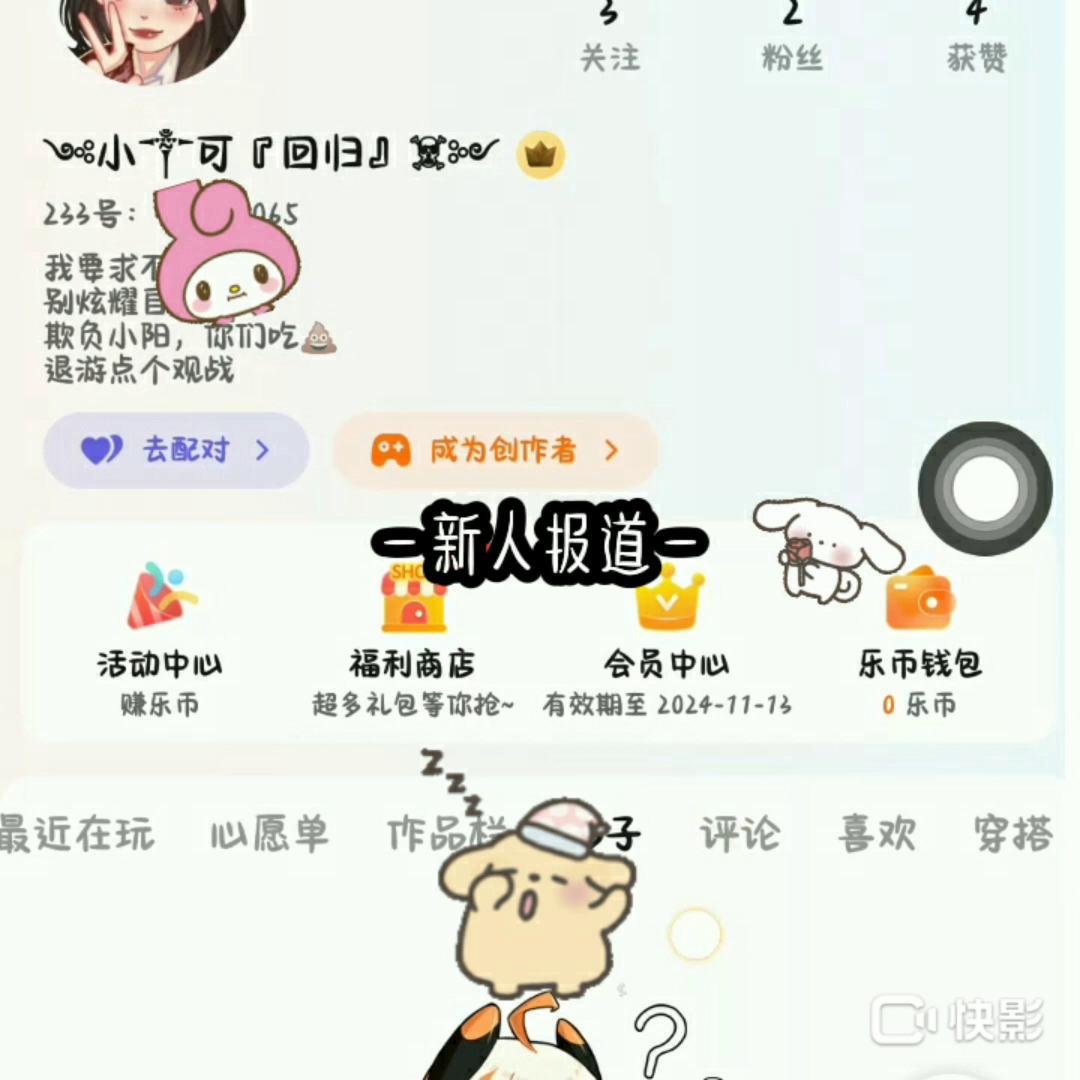Image resolution: width=1080 pixels, height=1080 pixels.
Task: Switch to the 心愿单 tab
Action: pyautogui.click(x=269, y=833)
